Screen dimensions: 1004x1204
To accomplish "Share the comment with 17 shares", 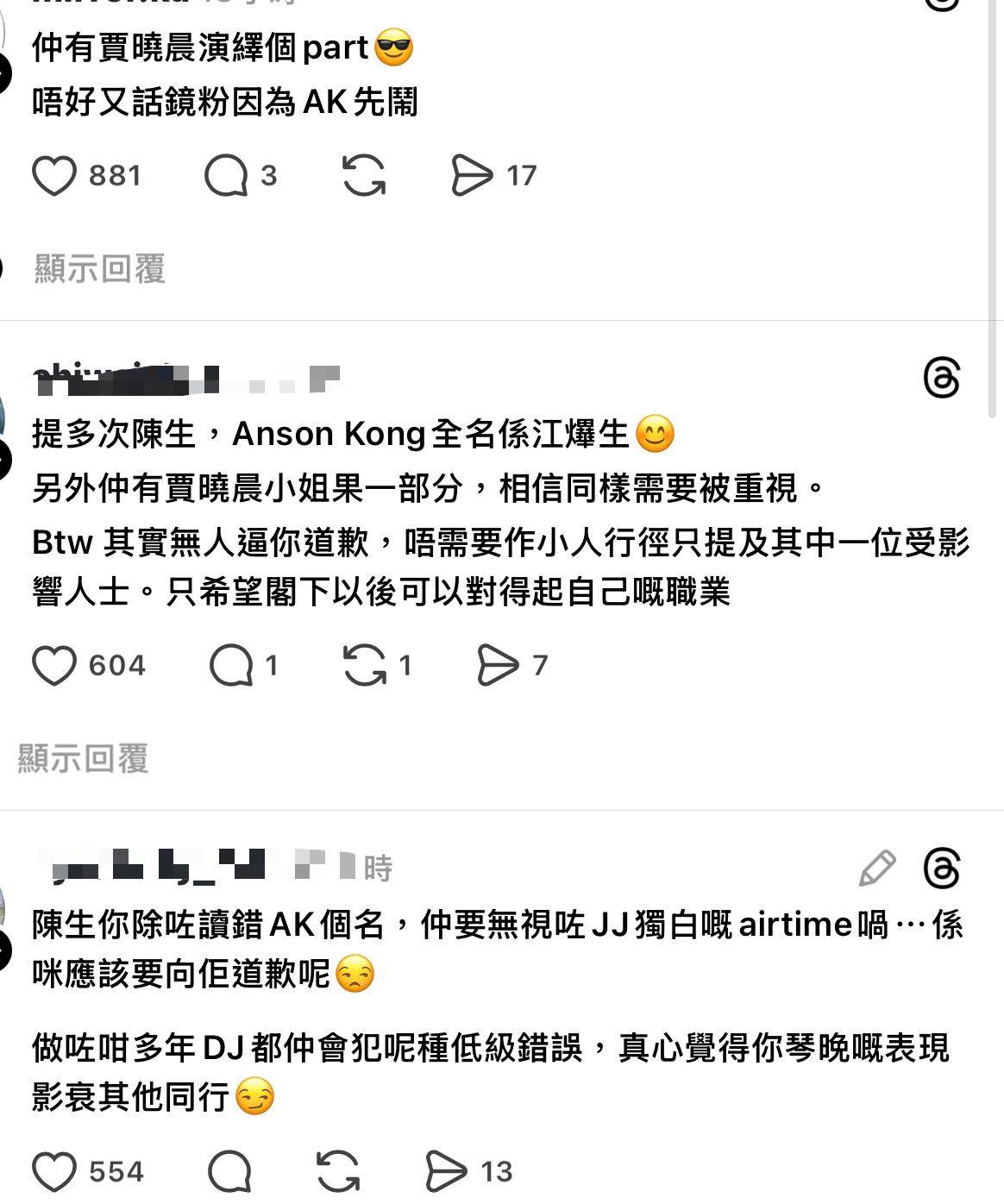I will click(471, 176).
